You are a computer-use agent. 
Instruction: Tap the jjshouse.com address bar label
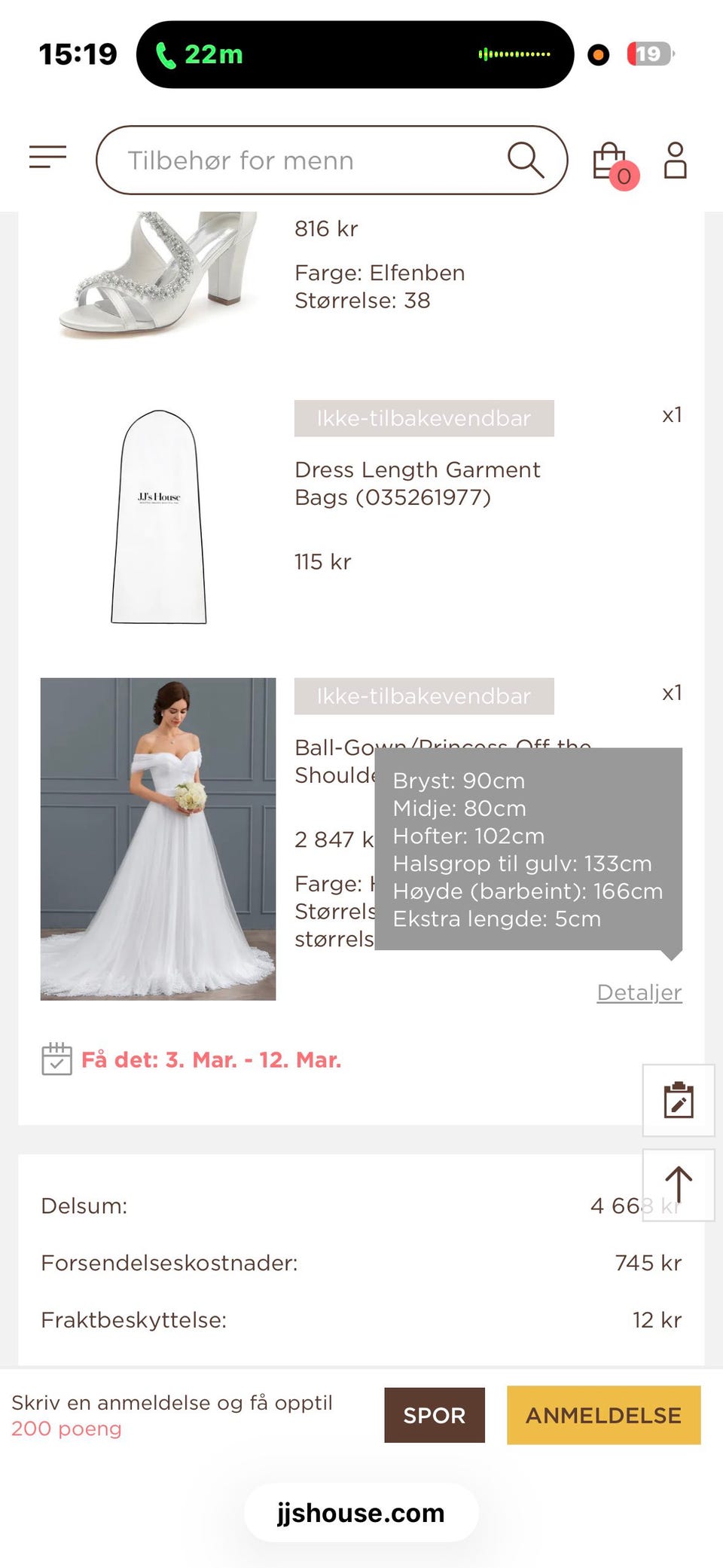click(361, 1512)
